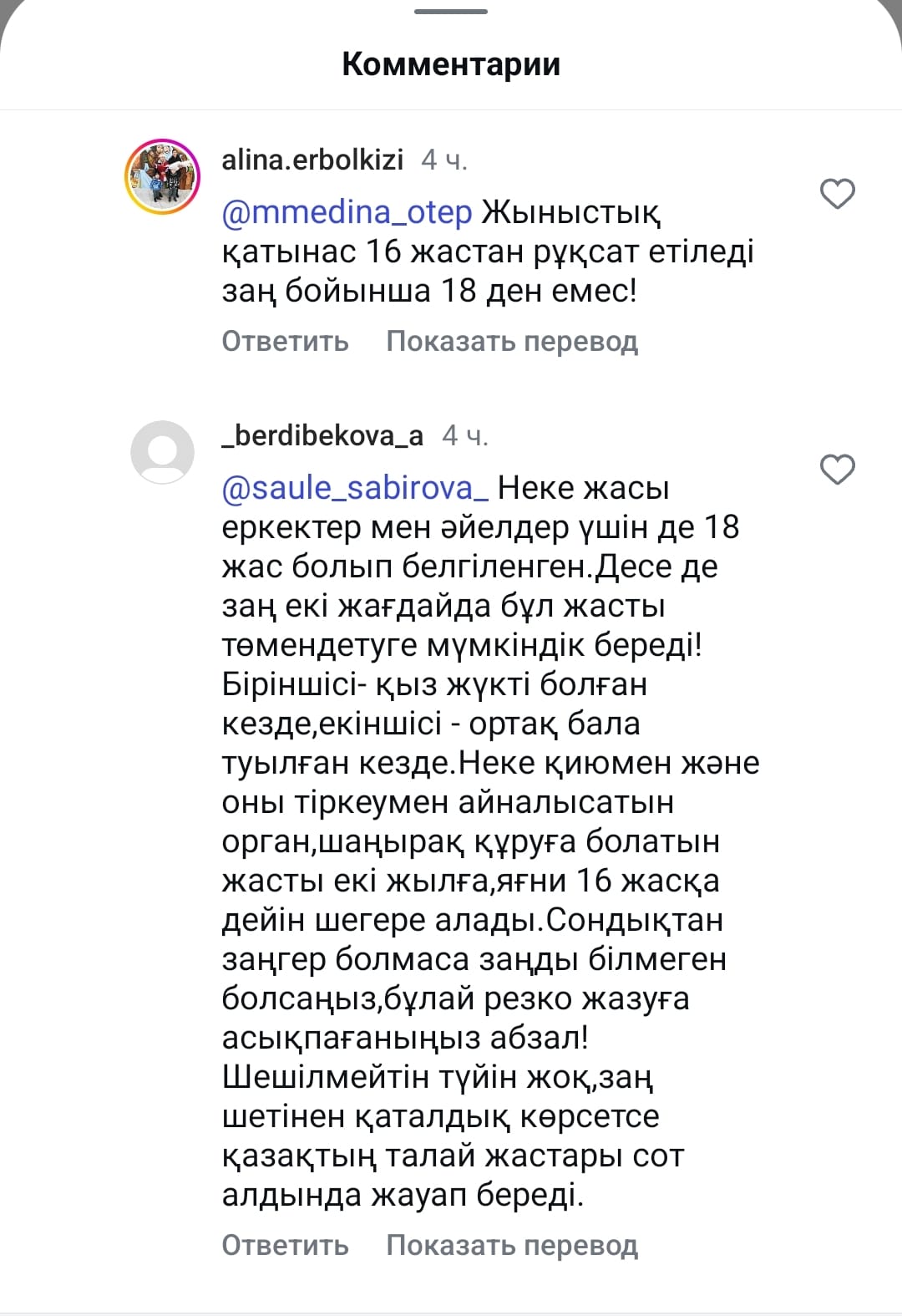Reply to alina.erbolkizi's comment
Viewport: 902px width, 1316px height.
(285, 341)
